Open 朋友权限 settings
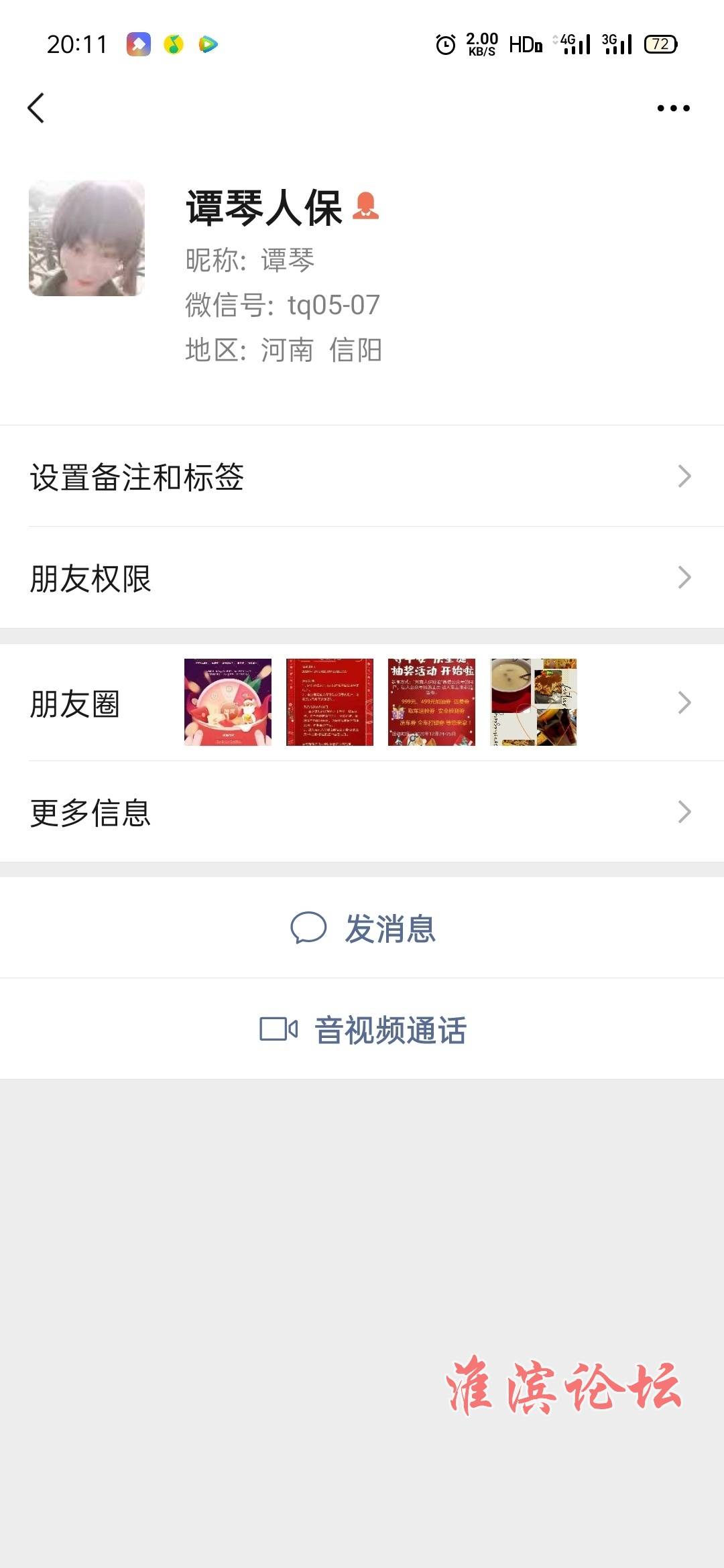The height and width of the screenshot is (1568, 724). point(362,578)
